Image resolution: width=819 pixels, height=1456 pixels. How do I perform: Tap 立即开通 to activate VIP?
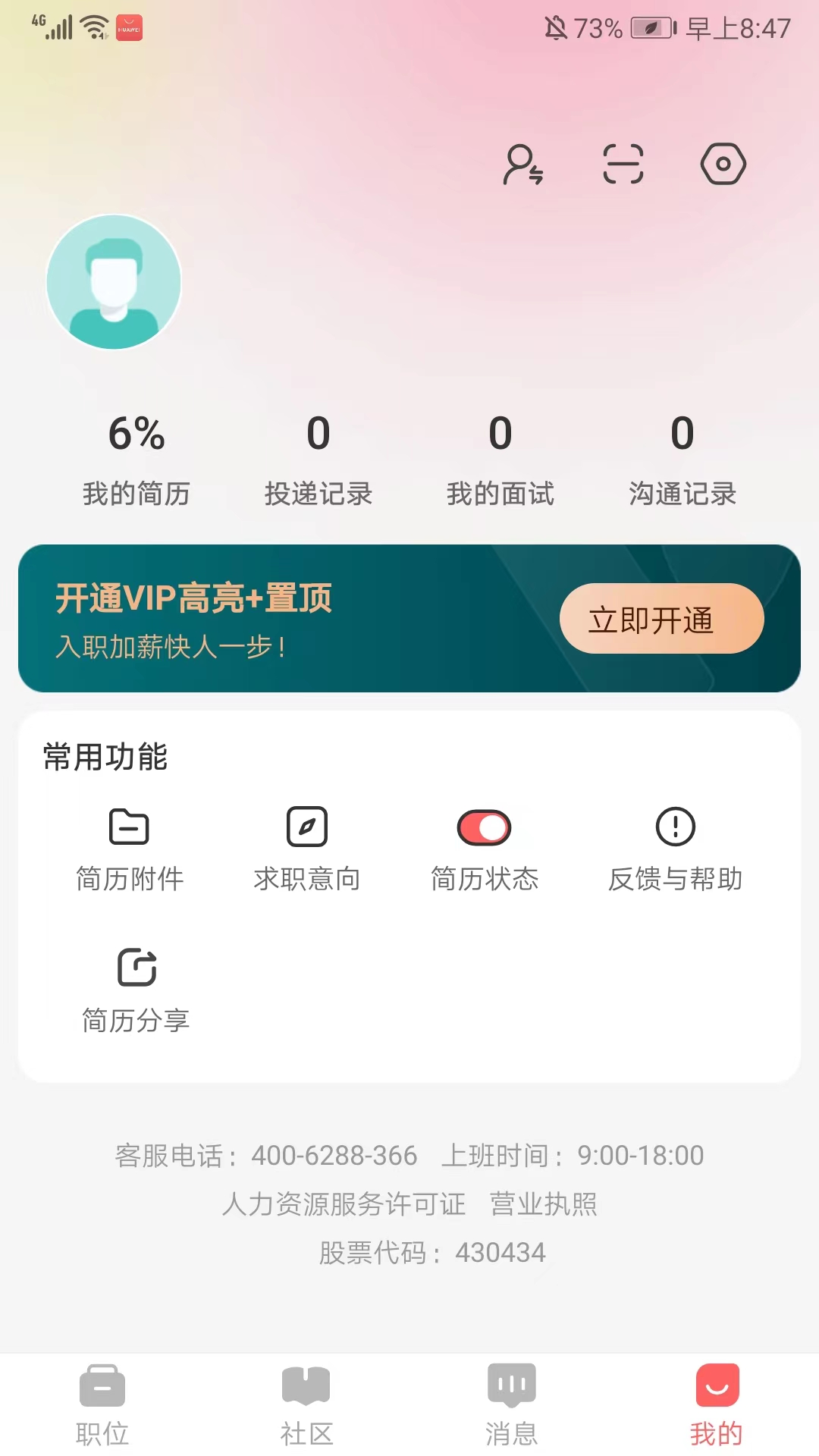click(661, 619)
